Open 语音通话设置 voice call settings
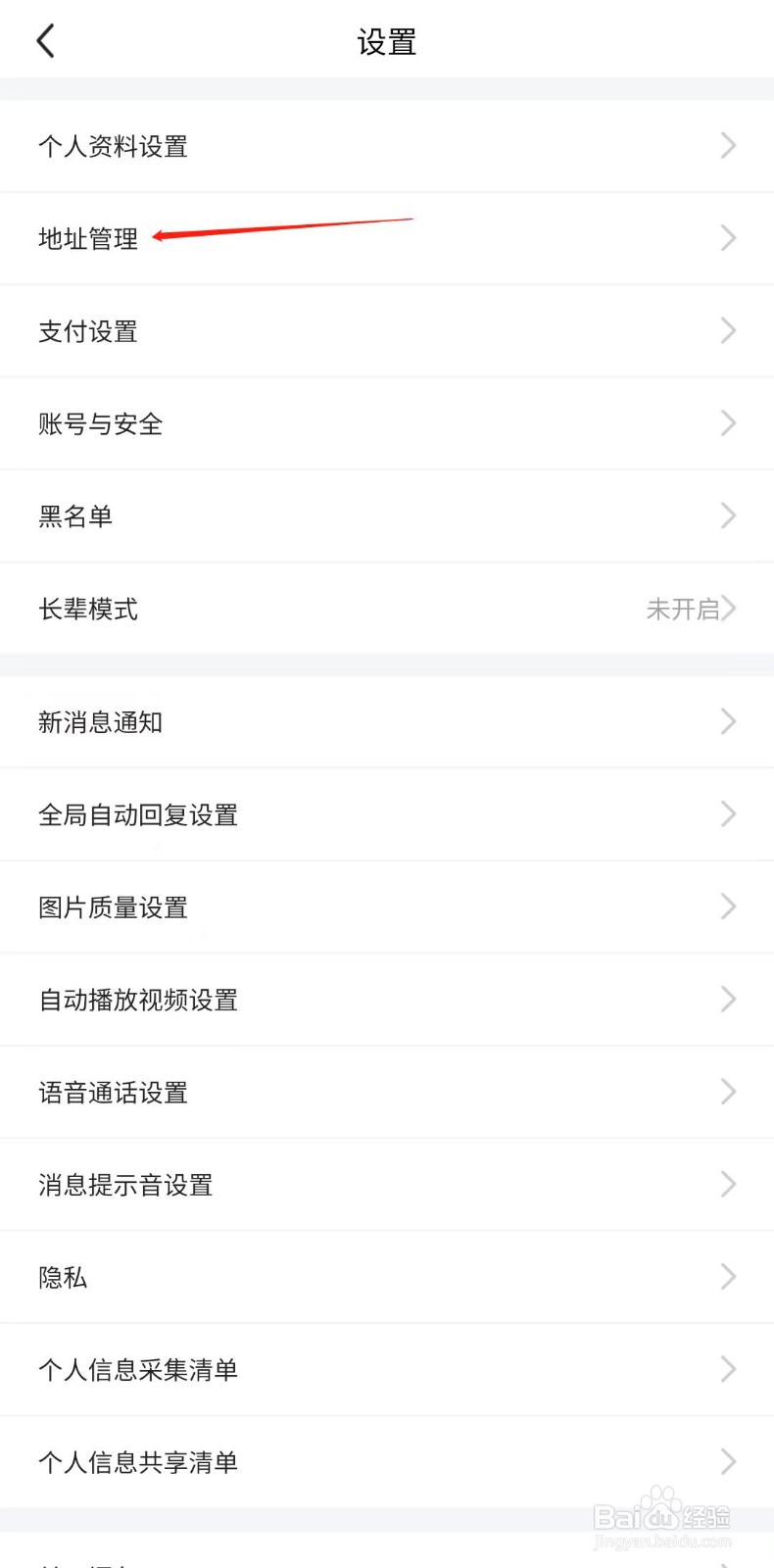Viewport: 774px width, 1568px height. point(112,1092)
